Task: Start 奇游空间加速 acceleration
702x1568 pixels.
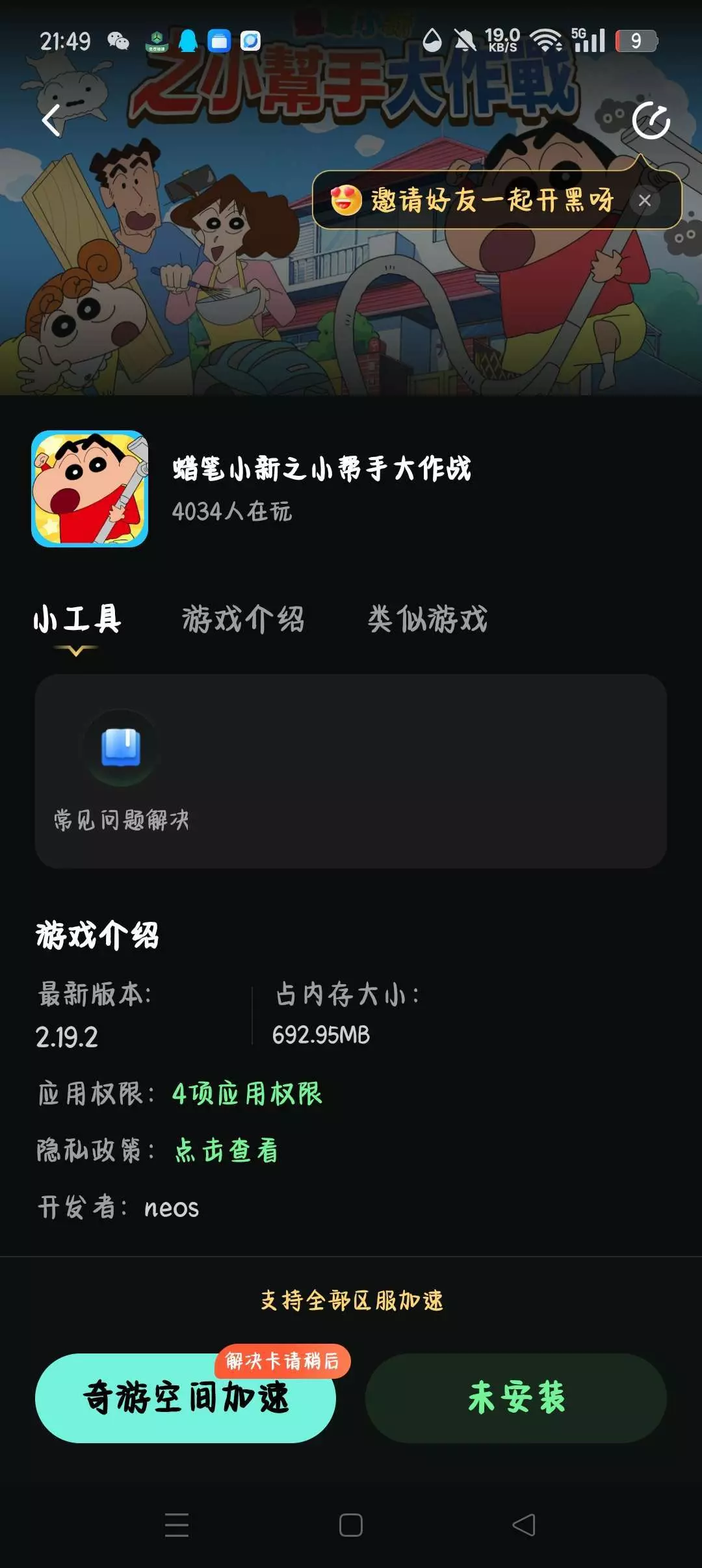Action: 185,1398
